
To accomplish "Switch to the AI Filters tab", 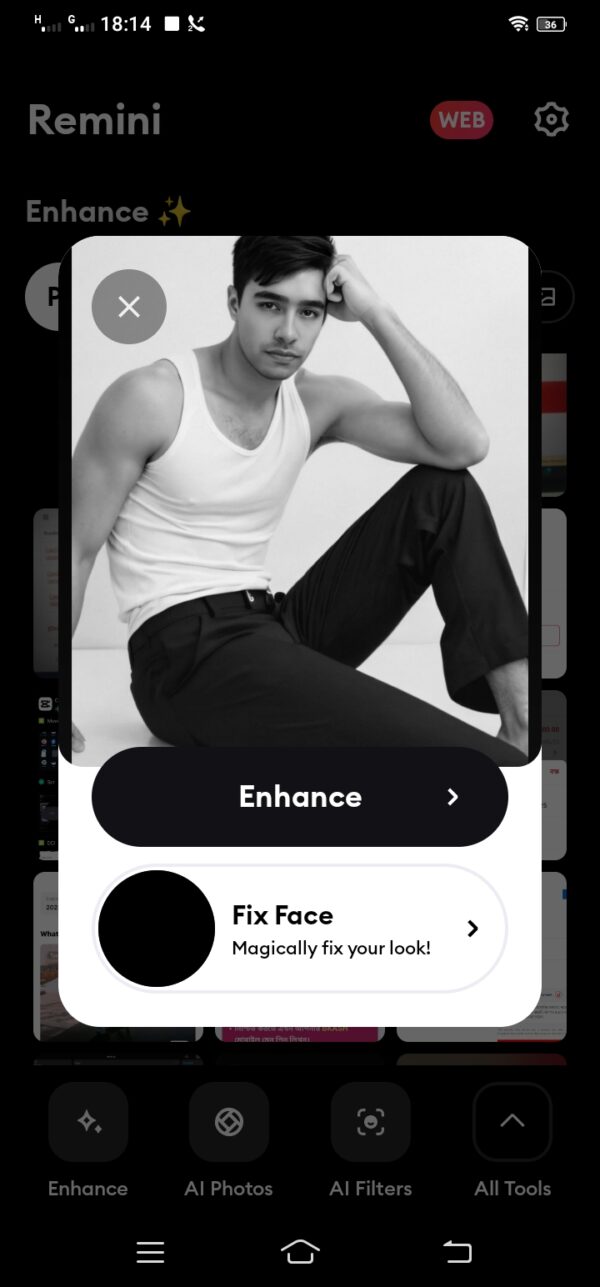I will 371,1139.
